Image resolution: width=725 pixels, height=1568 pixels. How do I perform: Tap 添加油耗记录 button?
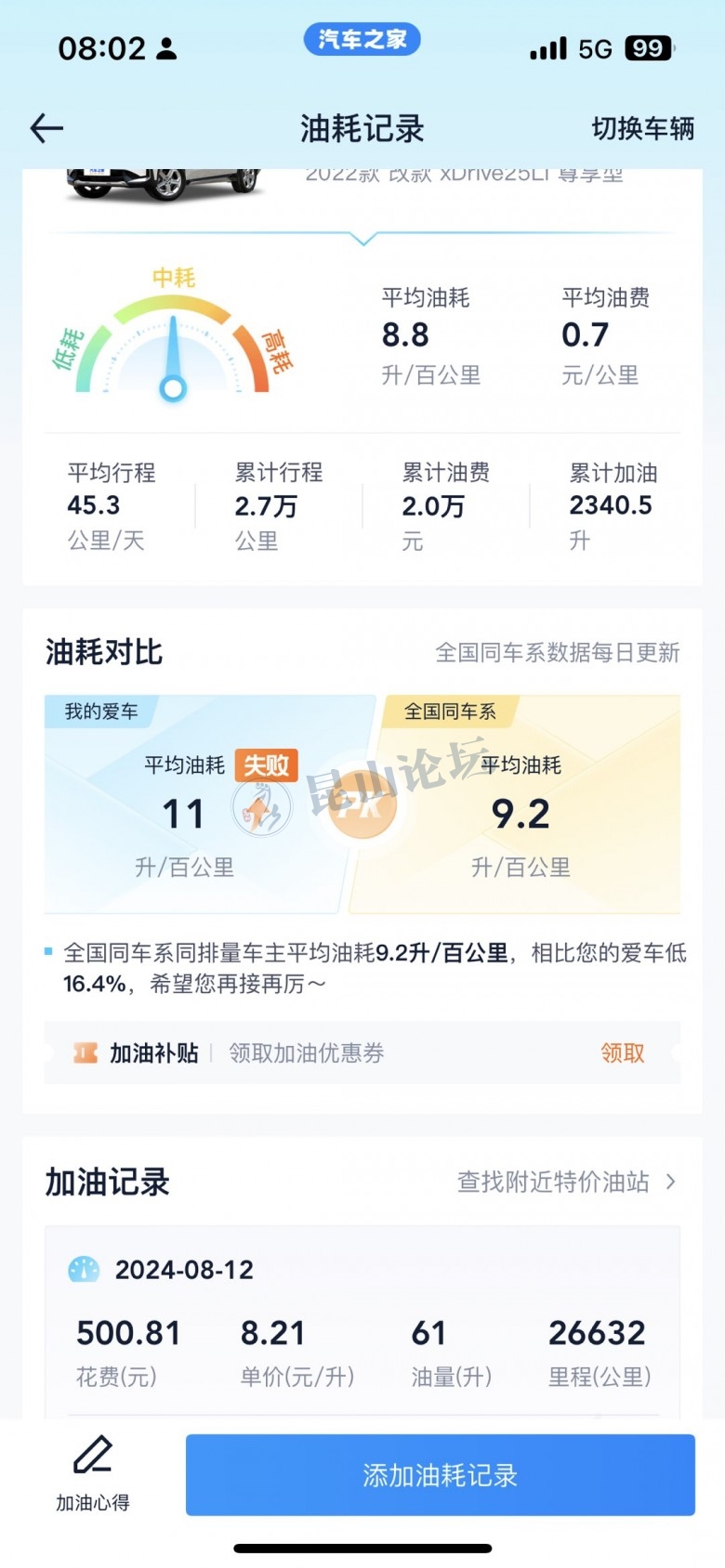[440, 1475]
